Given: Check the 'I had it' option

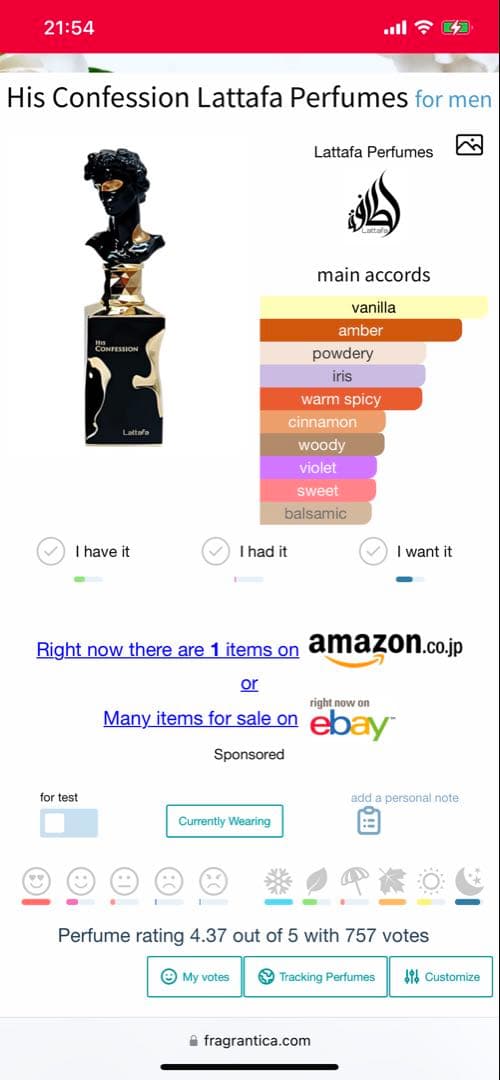Looking at the screenshot, I should click(x=216, y=552).
